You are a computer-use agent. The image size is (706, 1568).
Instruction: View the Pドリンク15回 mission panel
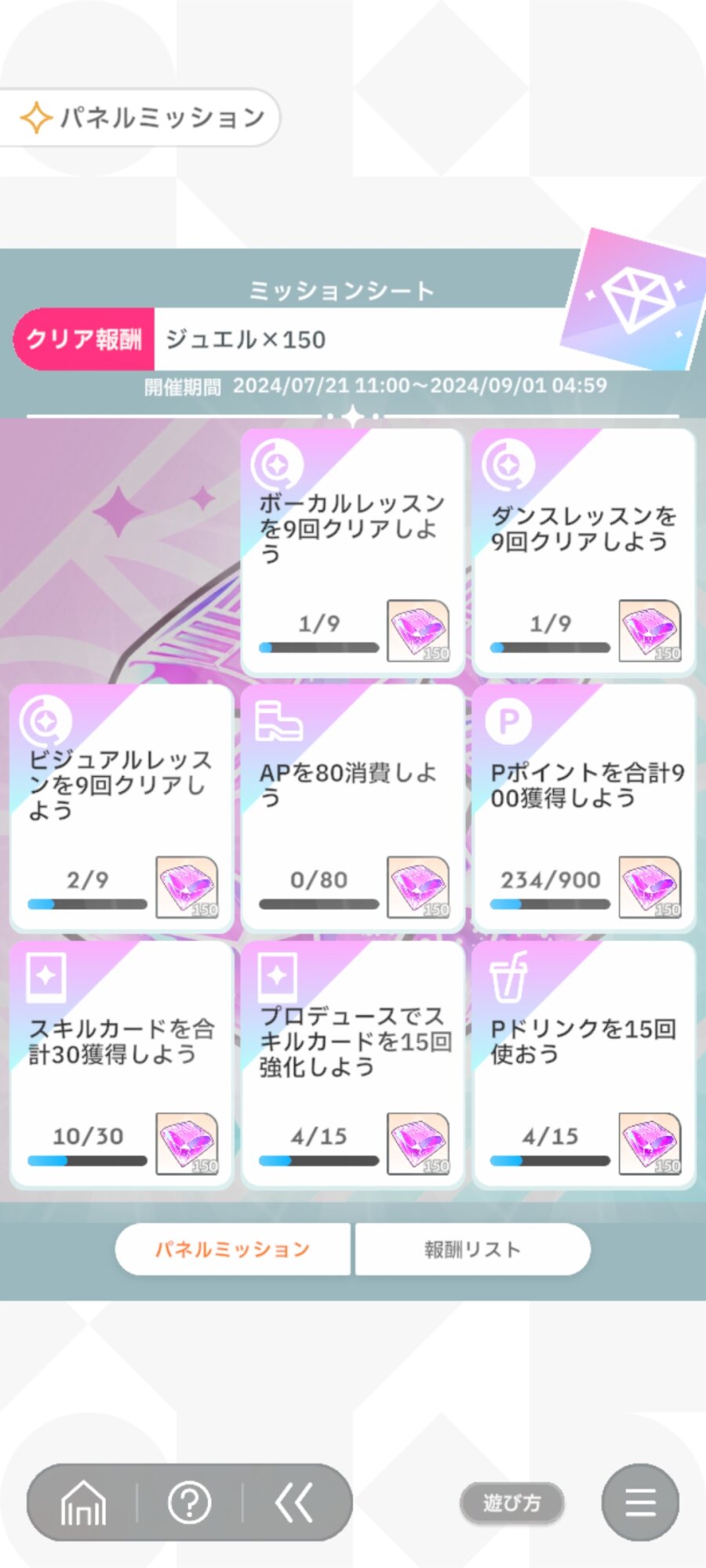[584, 1065]
